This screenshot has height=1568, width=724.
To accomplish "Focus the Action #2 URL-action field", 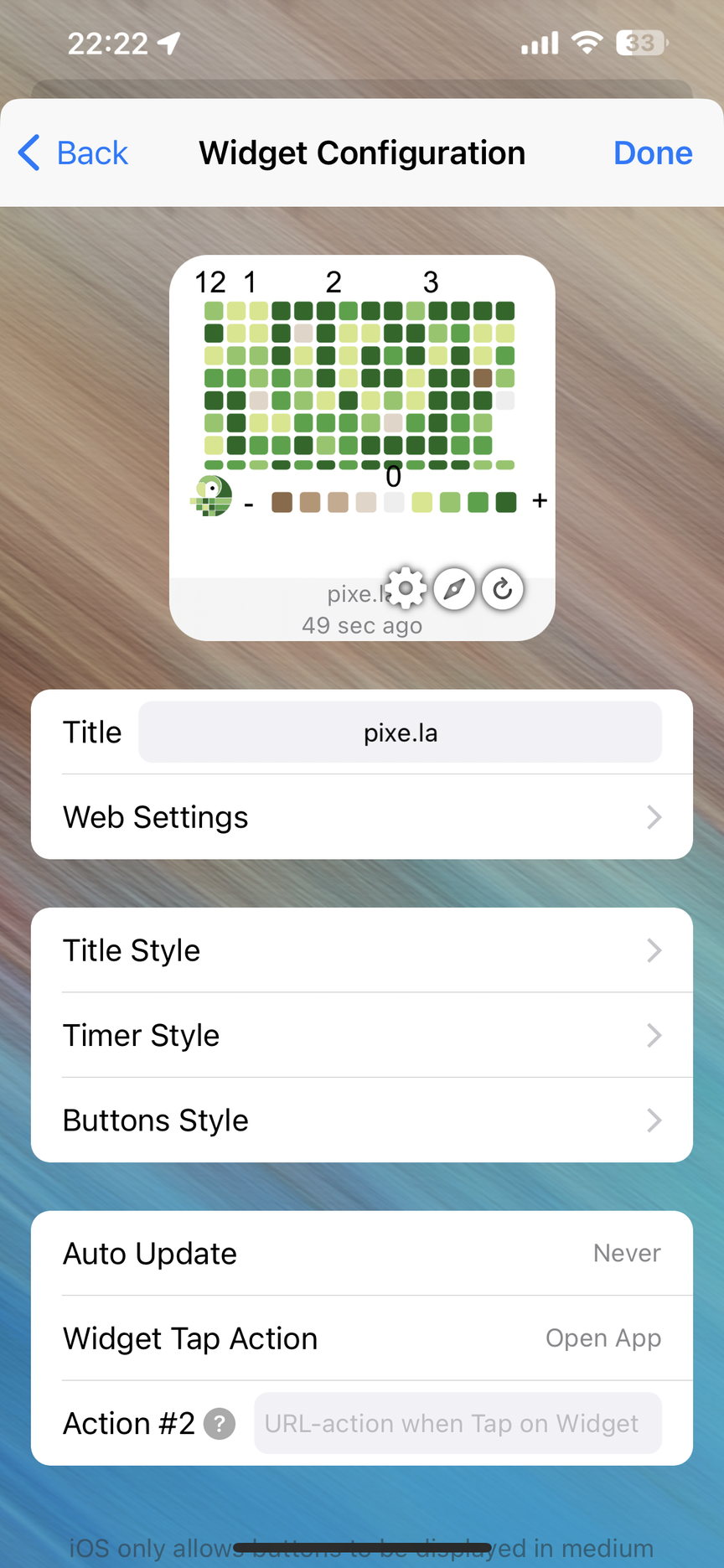I will 458,1423.
